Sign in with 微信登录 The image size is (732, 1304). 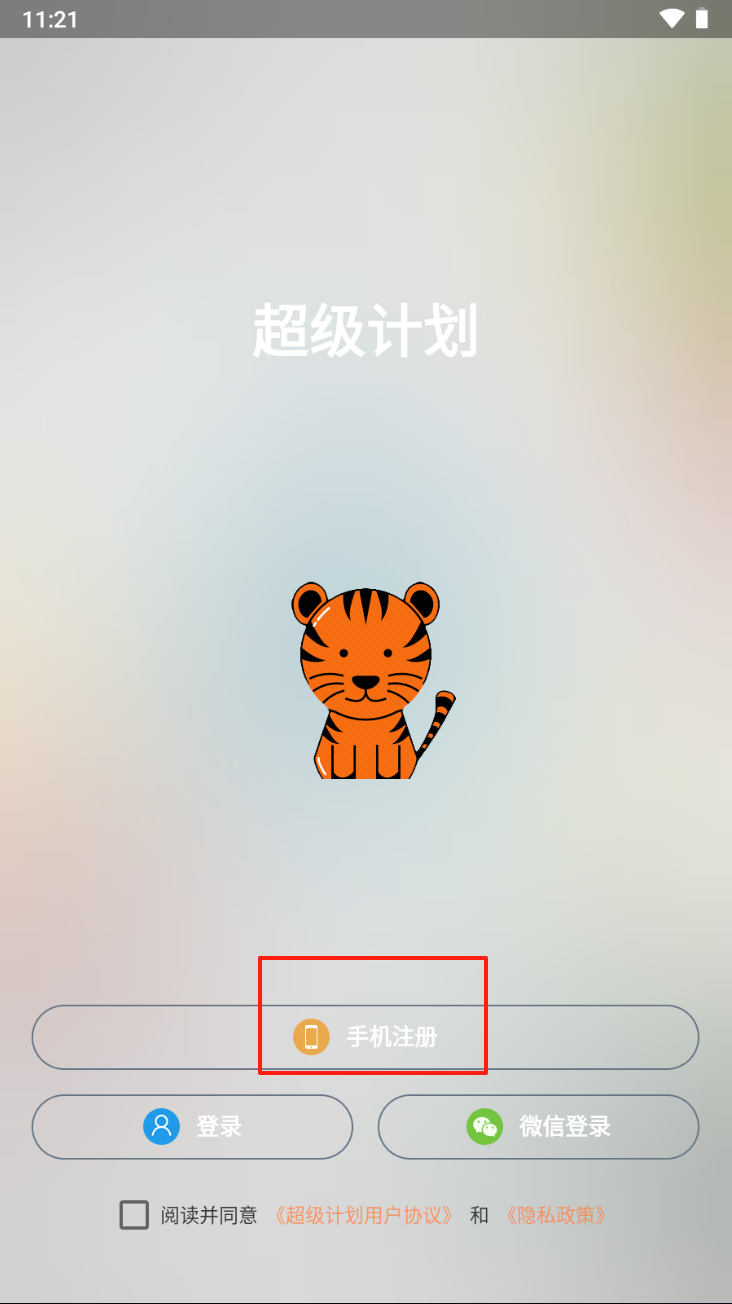[x=538, y=1127]
